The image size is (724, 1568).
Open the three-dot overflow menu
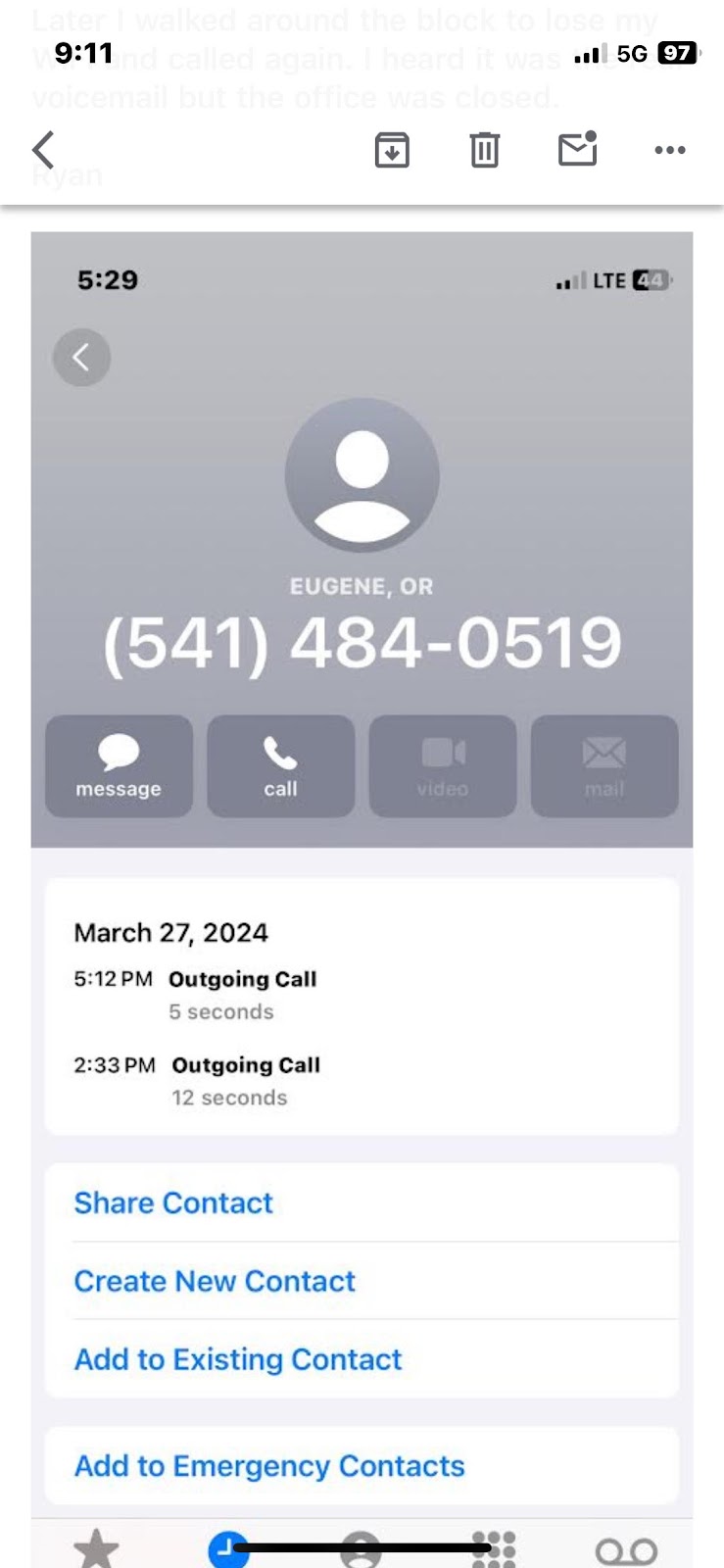tap(669, 150)
